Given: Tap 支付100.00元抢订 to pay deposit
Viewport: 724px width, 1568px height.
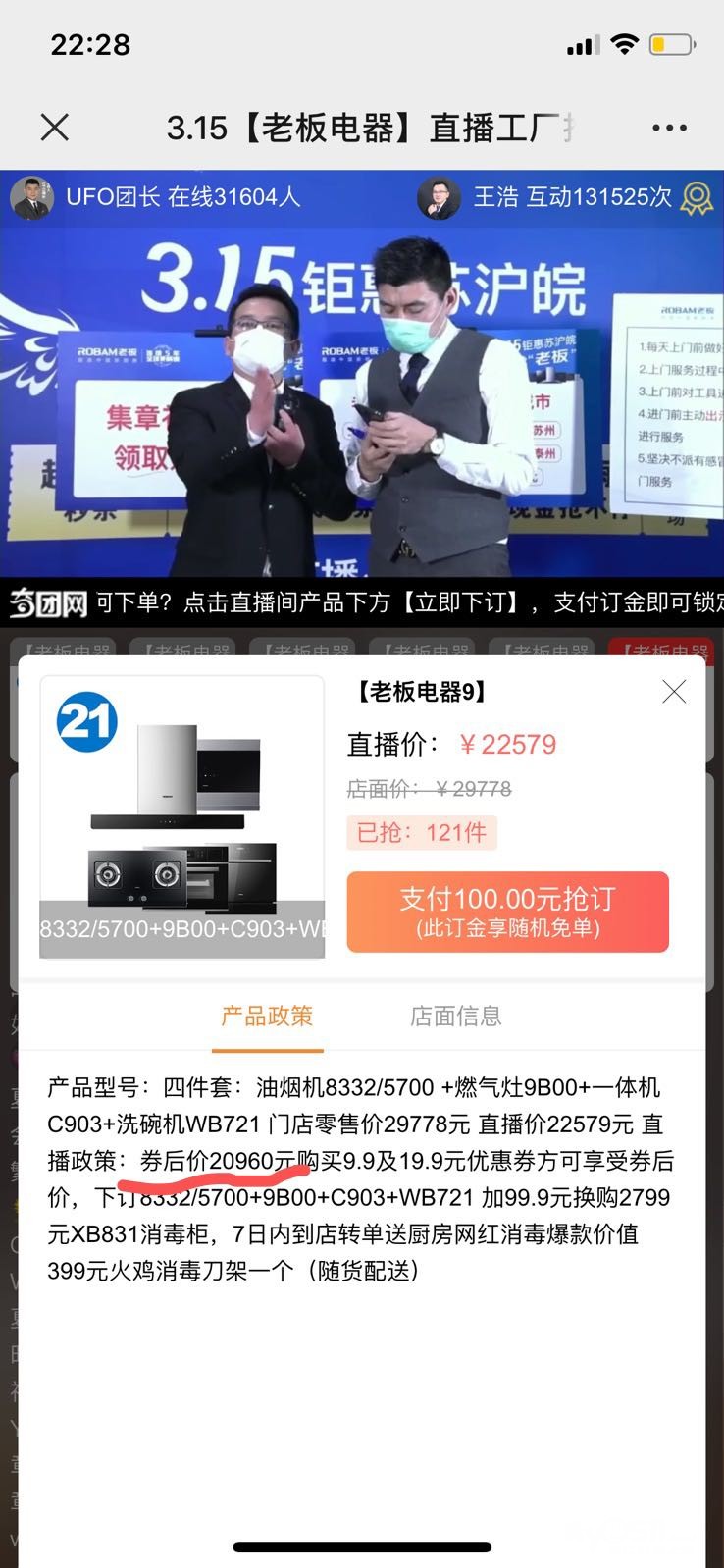Looking at the screenshot, I should coord(507,912).
